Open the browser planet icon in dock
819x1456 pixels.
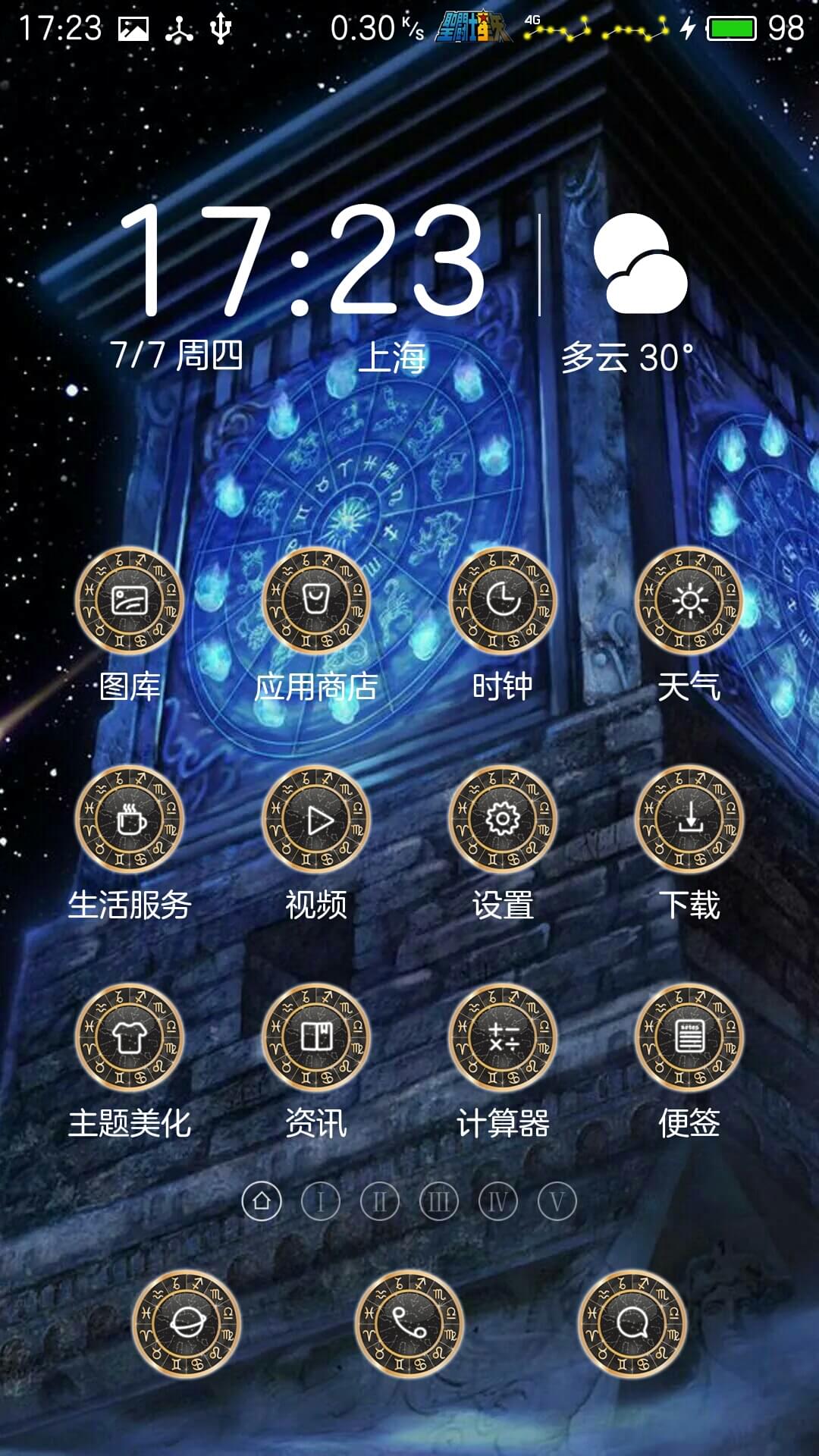pyautogui.click(x=186, y=1324)
